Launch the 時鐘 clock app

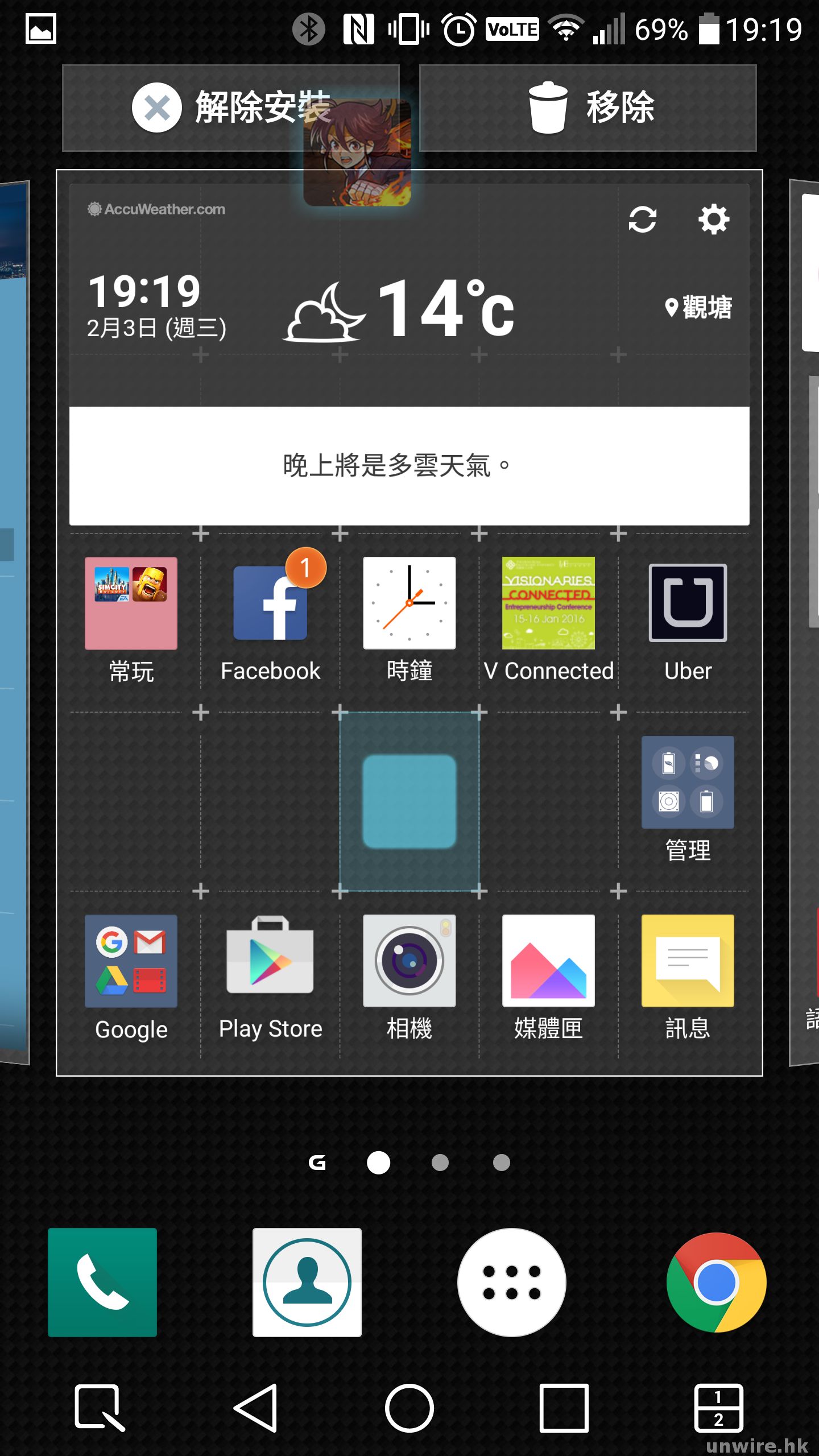[409, 604]
